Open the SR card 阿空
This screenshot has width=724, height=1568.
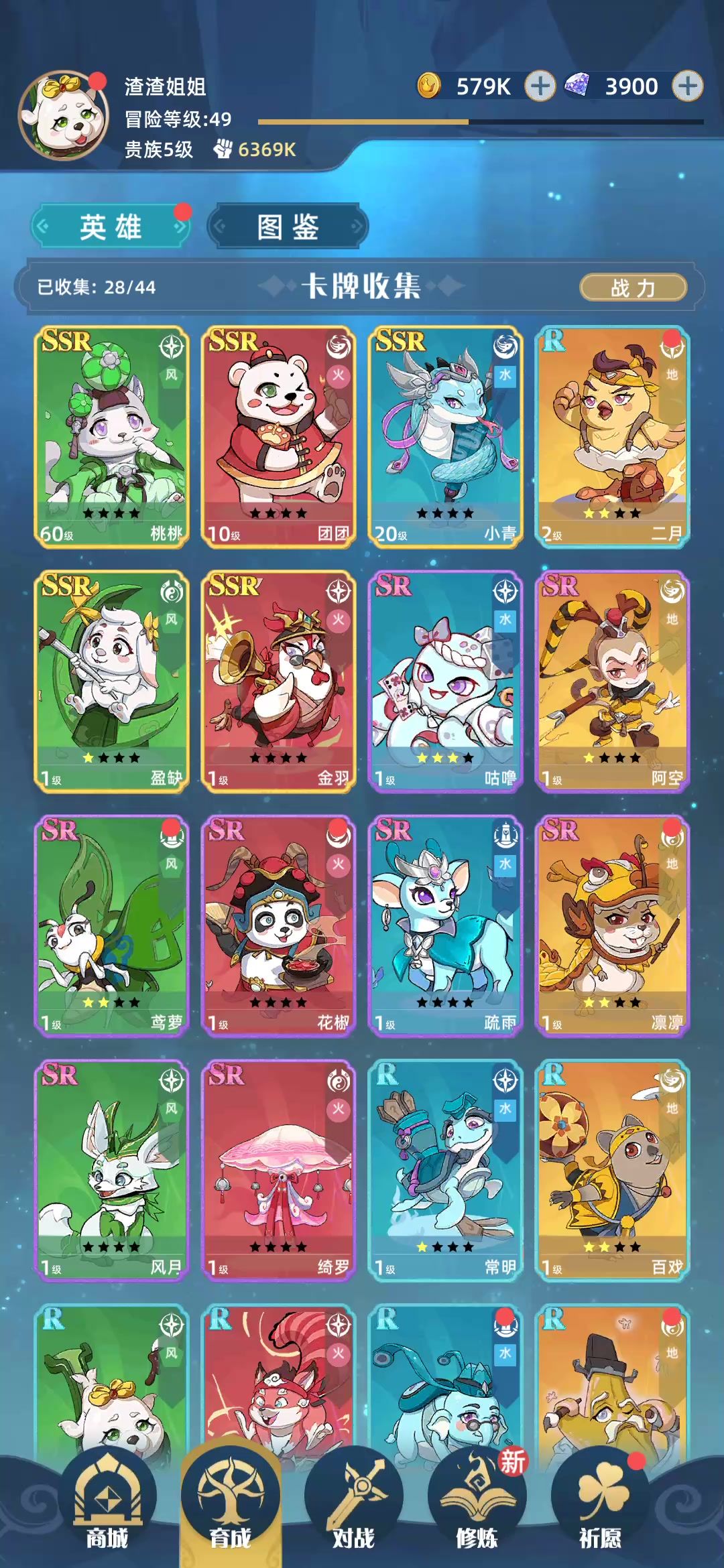pyautogui.click(x=612, y=681)
